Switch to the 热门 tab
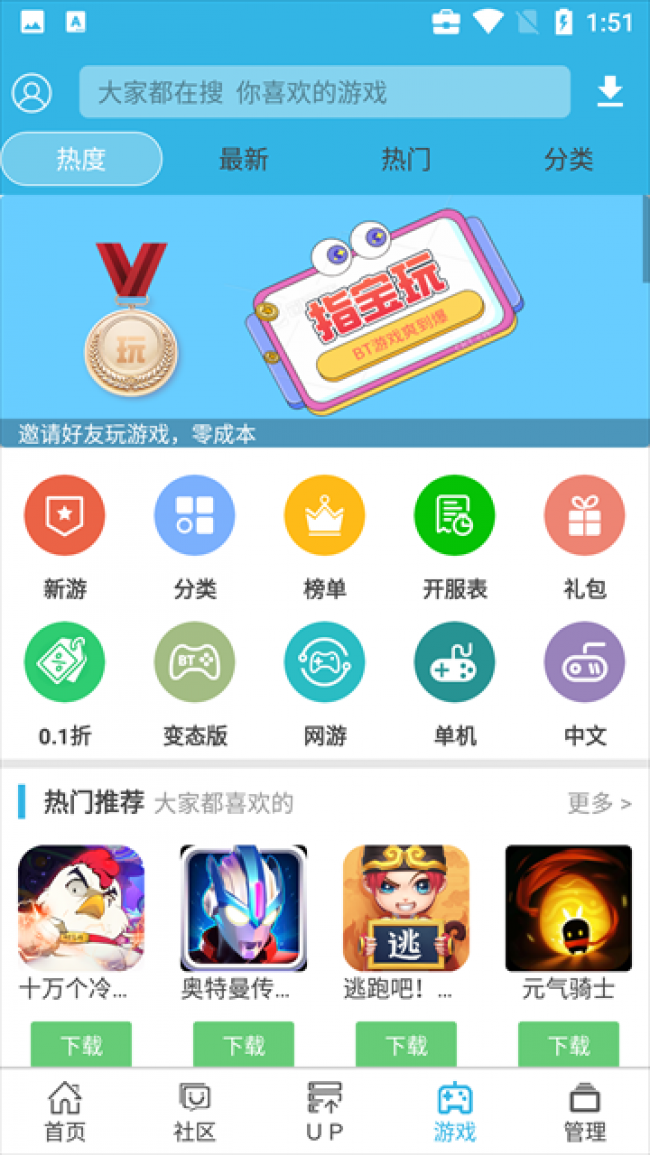The image size is (650, 1155). [x=406, y=159]
